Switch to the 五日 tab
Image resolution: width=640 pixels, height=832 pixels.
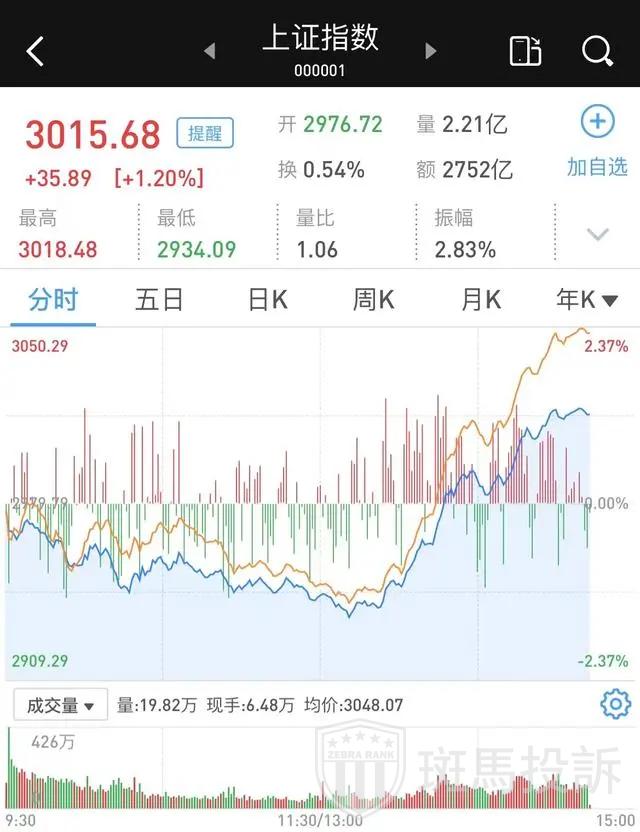pos(160,299)
